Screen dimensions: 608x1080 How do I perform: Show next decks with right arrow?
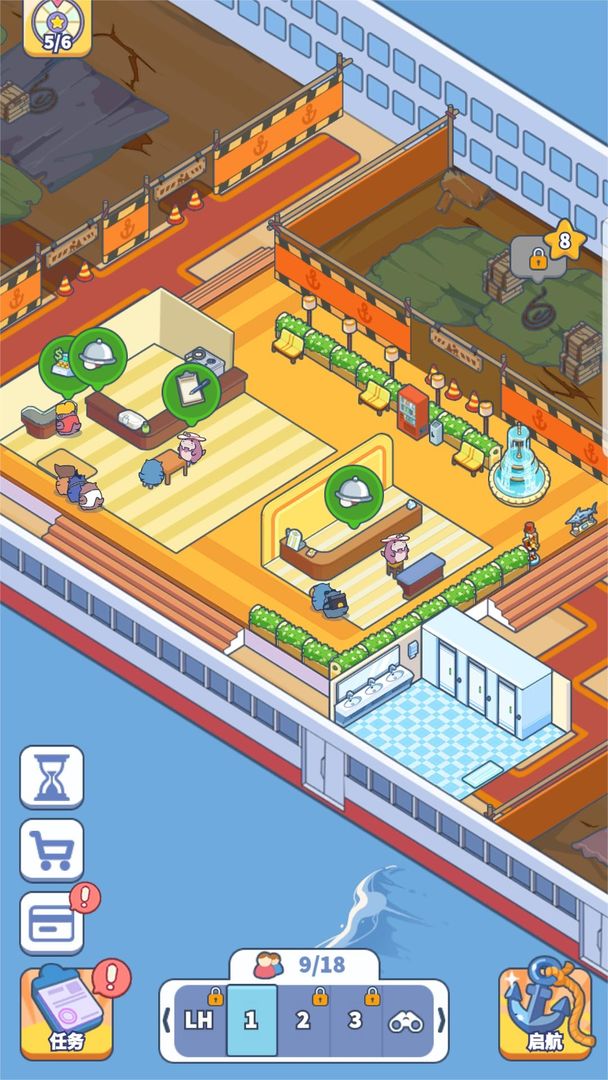441,1021
